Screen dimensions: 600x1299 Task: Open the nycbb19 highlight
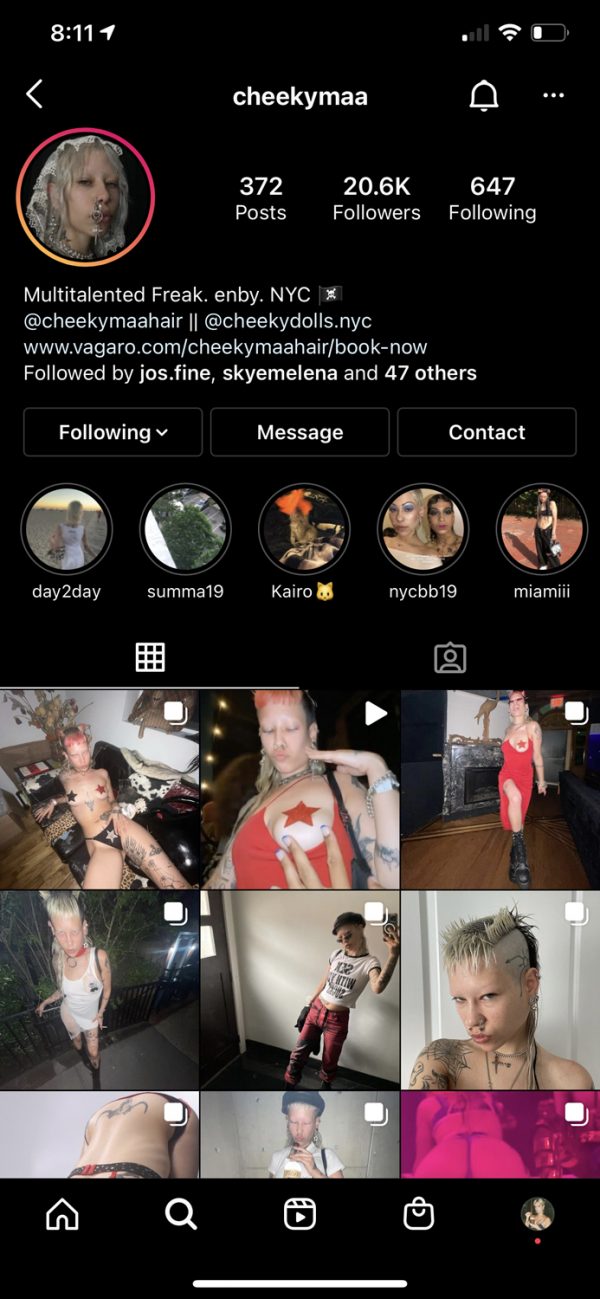tap(422, 530)
